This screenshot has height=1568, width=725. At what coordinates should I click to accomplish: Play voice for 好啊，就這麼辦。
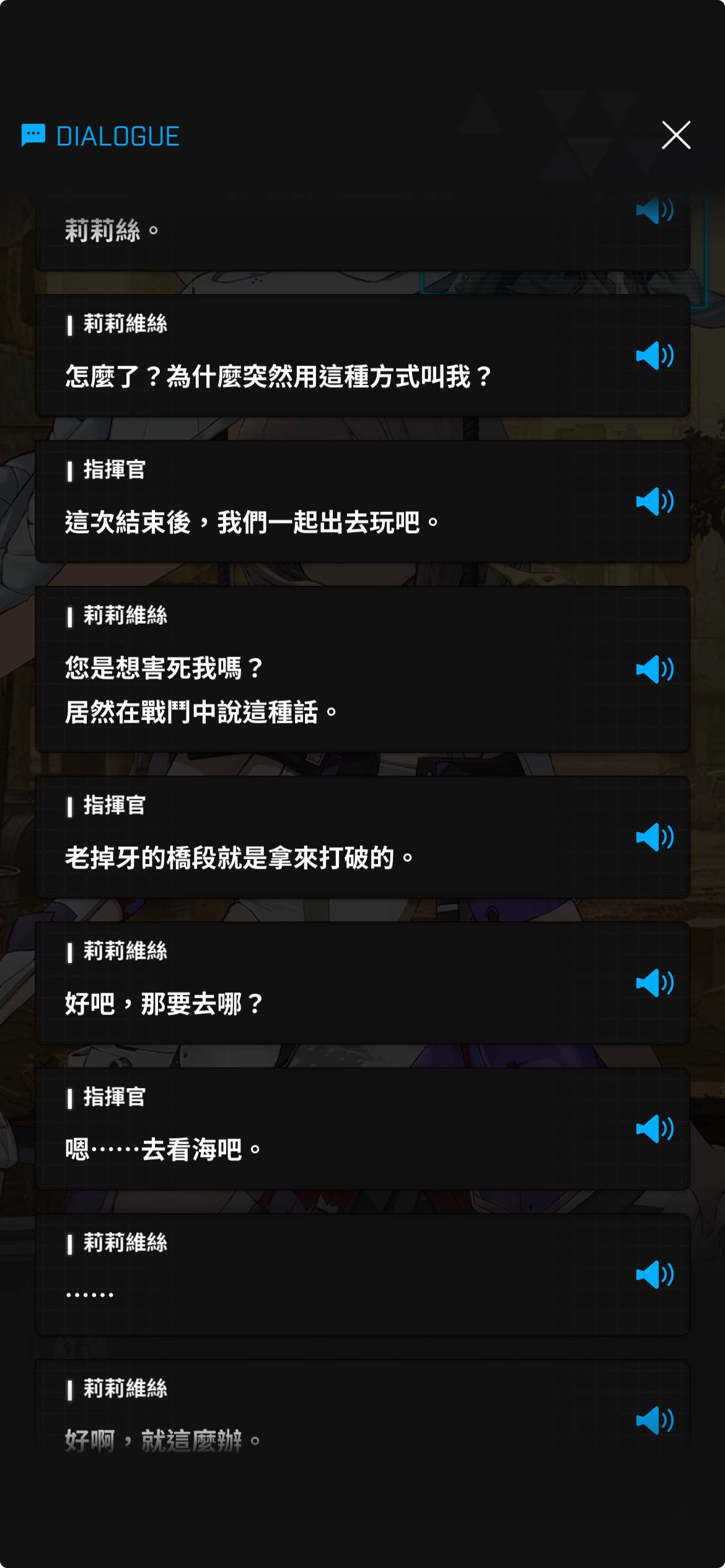(x=654, y=1420)
